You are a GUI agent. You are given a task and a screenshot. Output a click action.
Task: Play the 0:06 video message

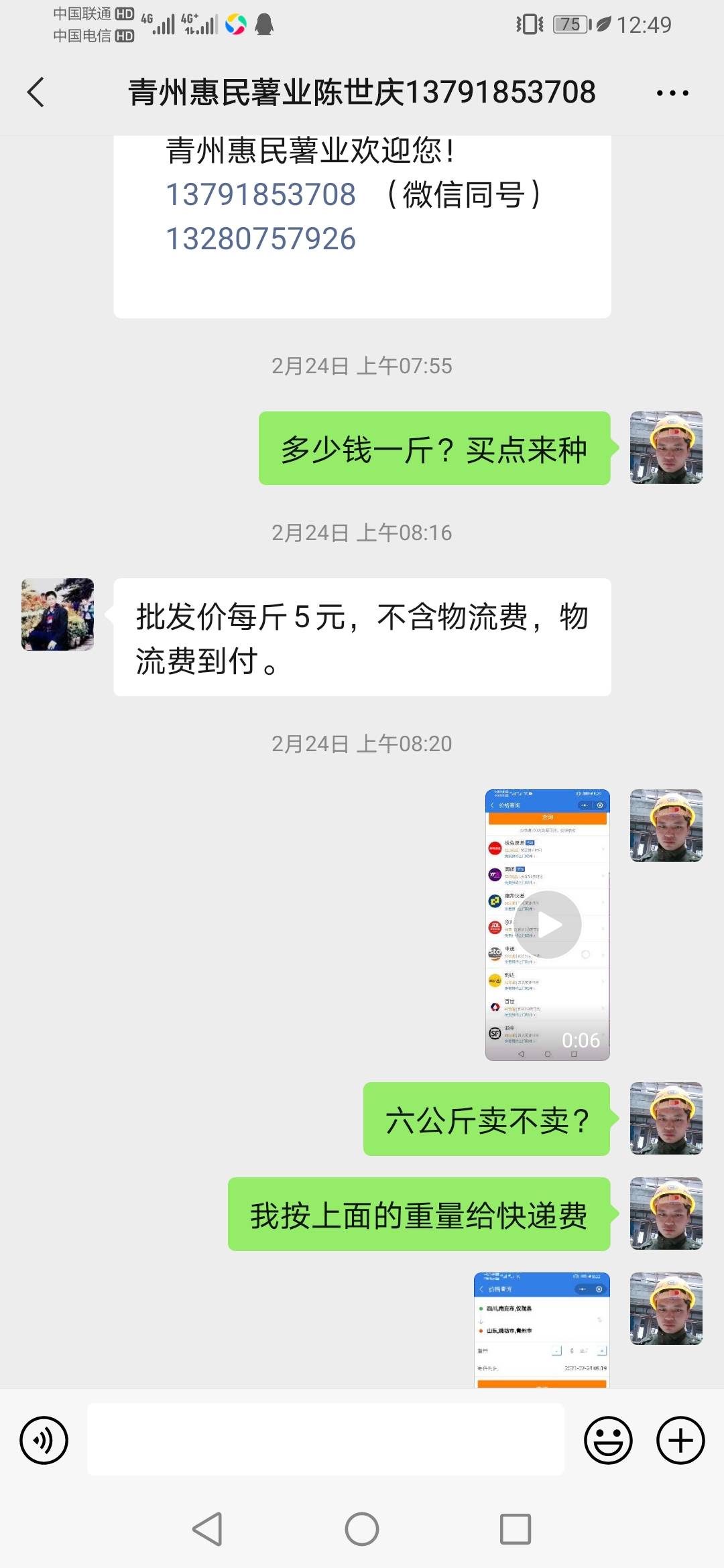pos(548,925)
